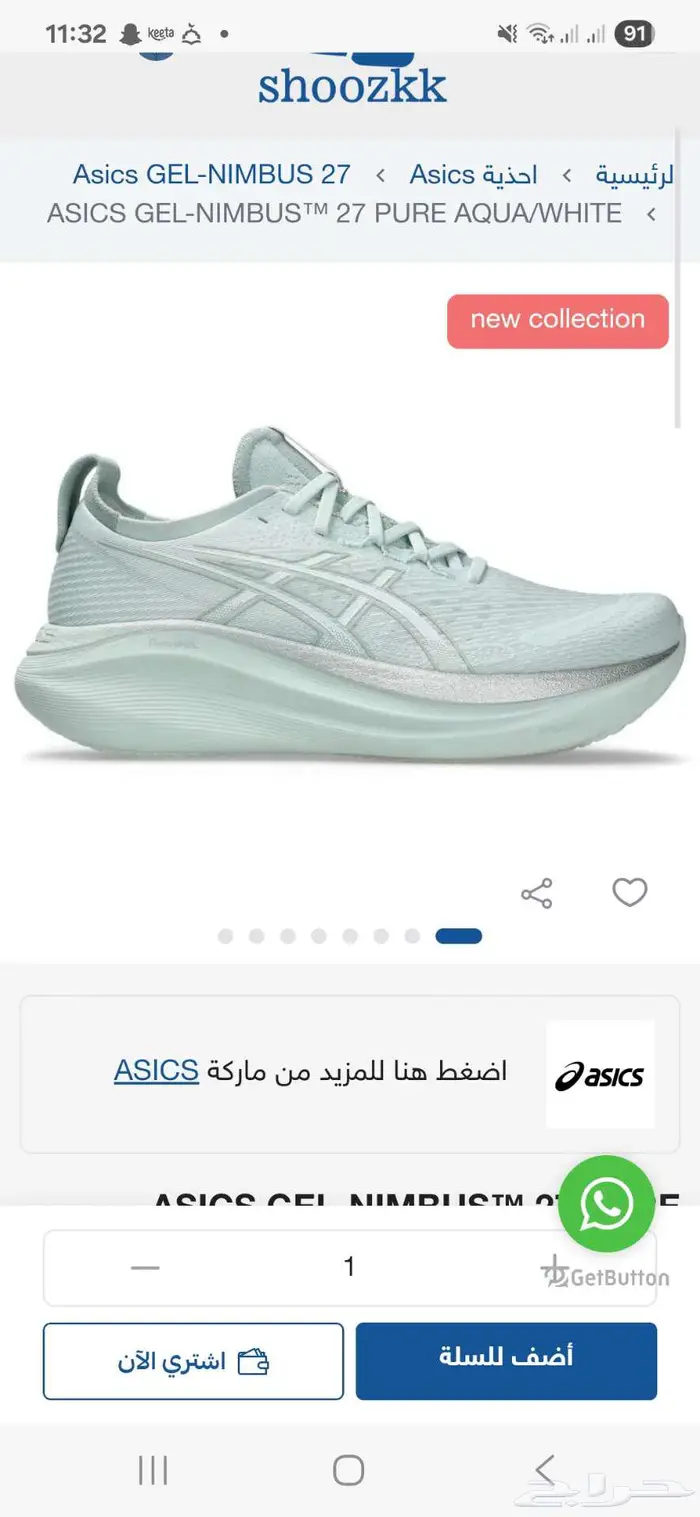This screenshot has height=1517, width=700.
Task: Go to the الرئيسية home breadcrumb
Action: point(635,174)
